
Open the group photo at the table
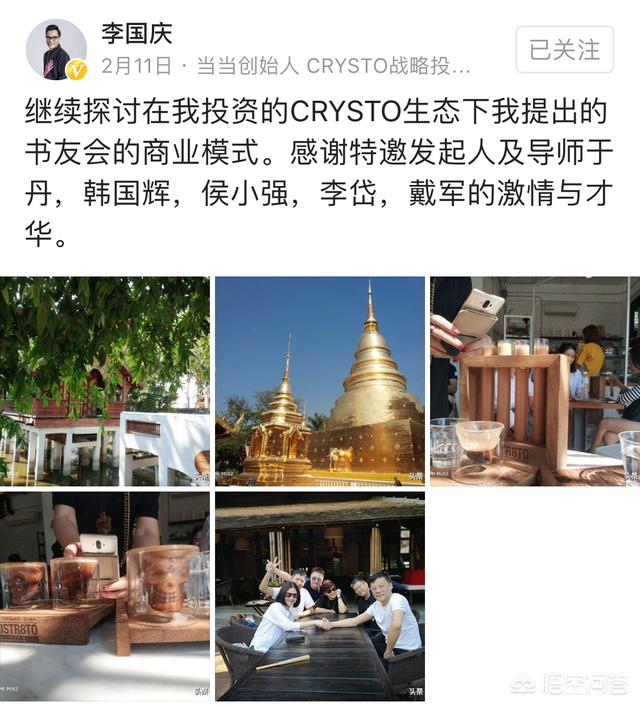coord(320,595)
